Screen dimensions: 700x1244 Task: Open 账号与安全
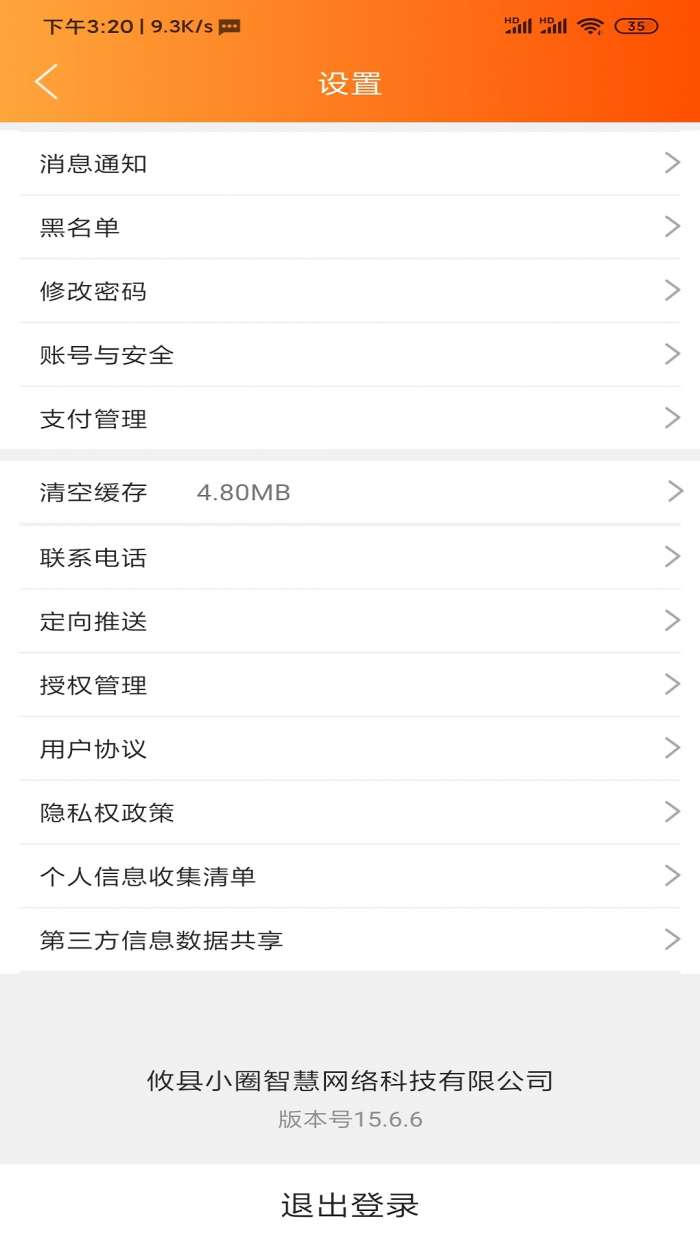click(x=350, y=355)
